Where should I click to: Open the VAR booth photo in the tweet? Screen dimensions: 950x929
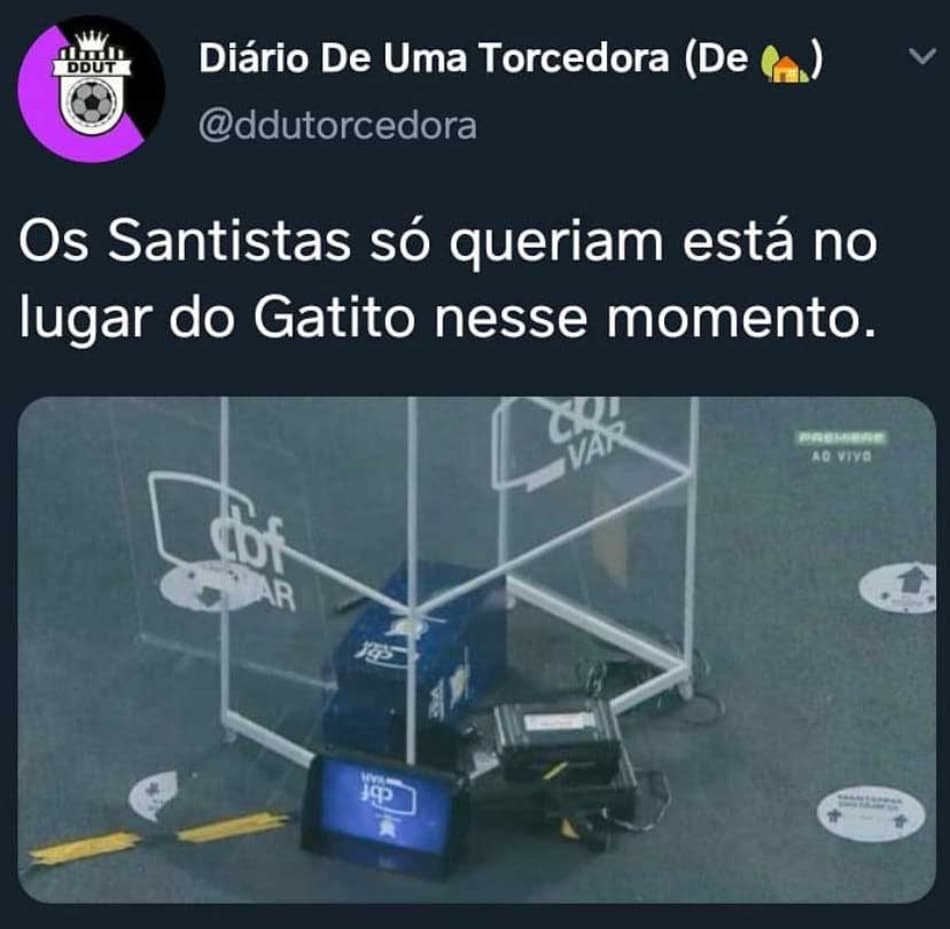coord(476,650)
